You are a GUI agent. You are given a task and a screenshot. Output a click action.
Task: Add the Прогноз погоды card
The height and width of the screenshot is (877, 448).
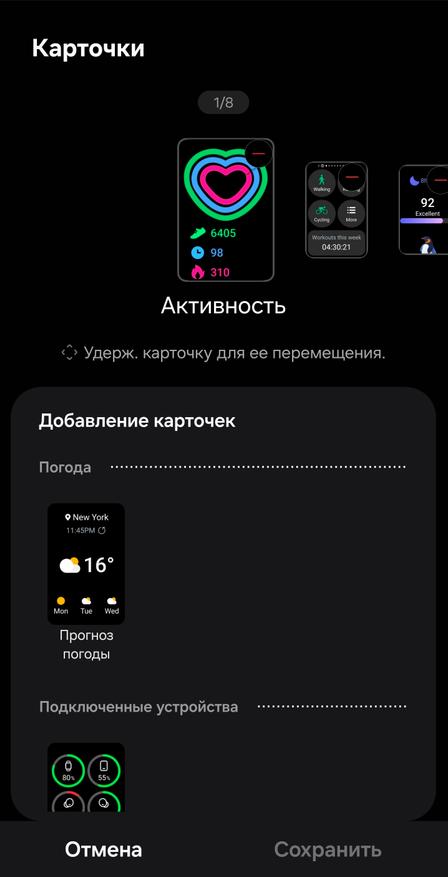click(x=86, y=564)
